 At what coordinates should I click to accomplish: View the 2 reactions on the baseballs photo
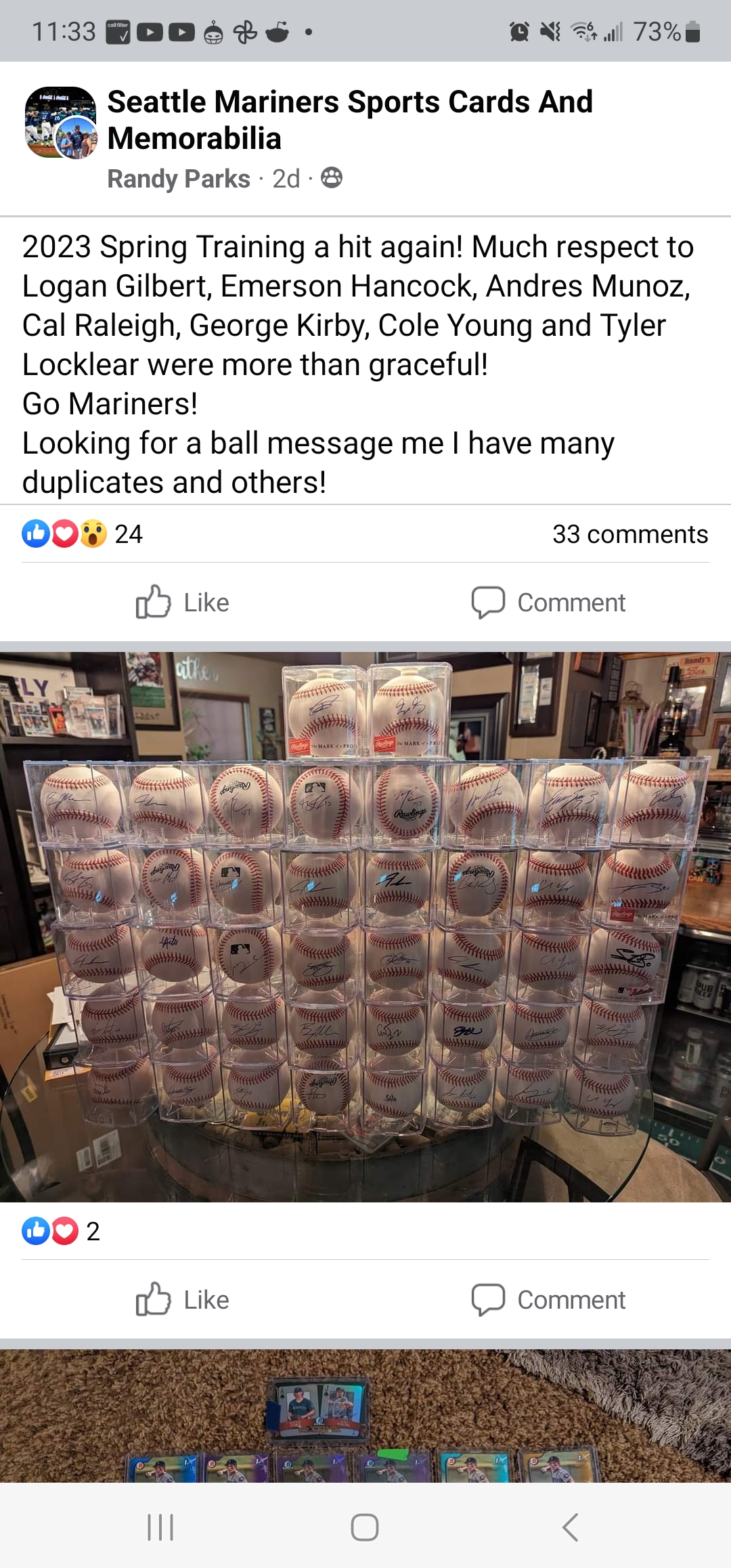coord(61,1231)
